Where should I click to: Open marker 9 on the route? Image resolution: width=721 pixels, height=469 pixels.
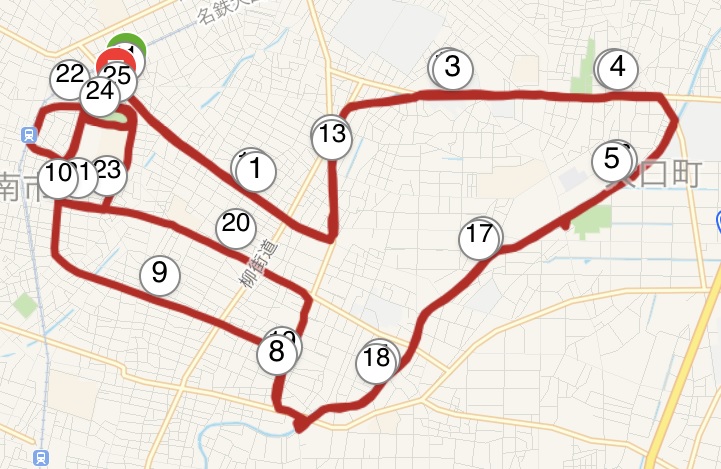(x=159, y=273)
